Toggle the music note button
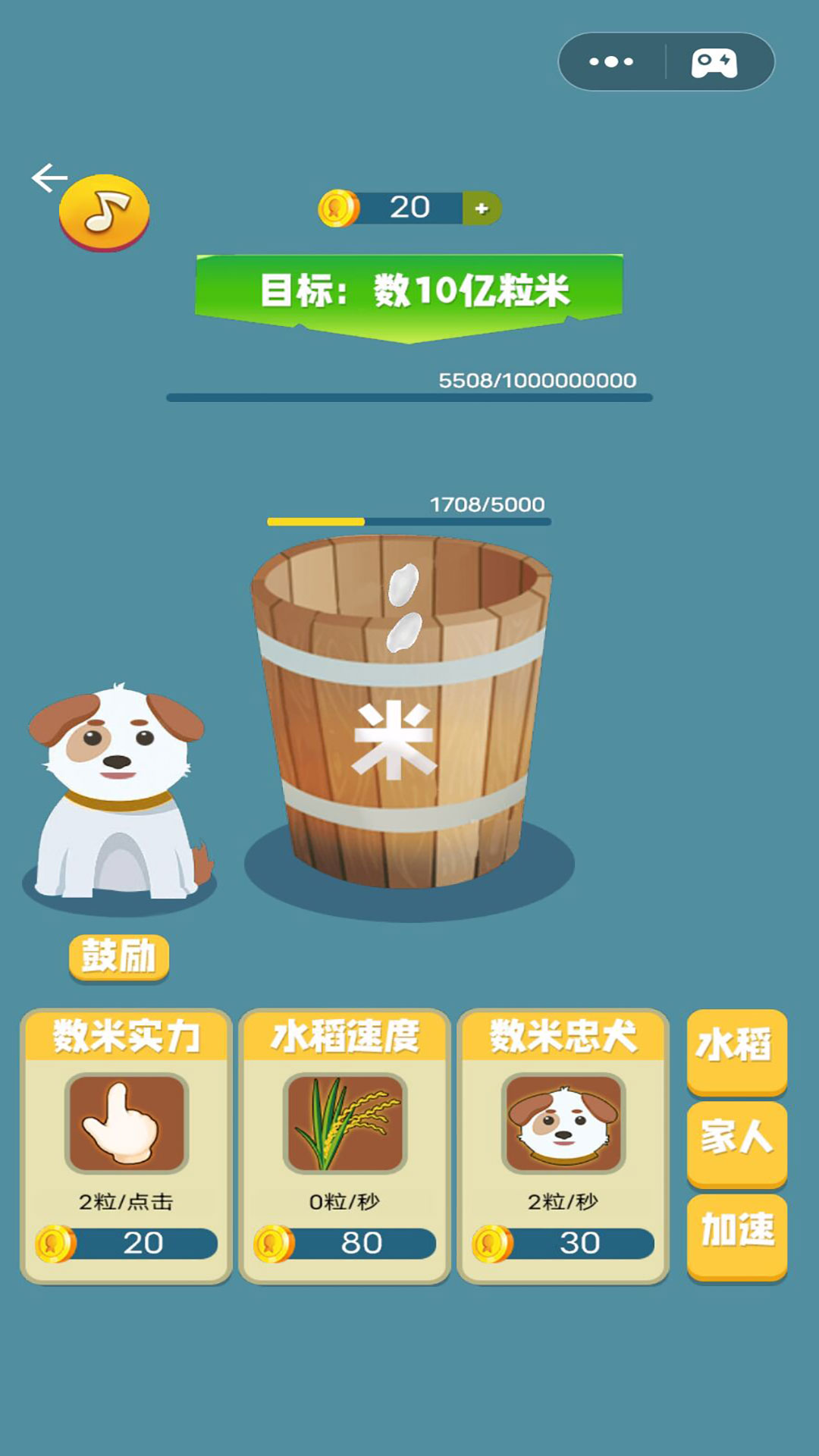This screenshot has width=819, height=1456. (105, 212)
